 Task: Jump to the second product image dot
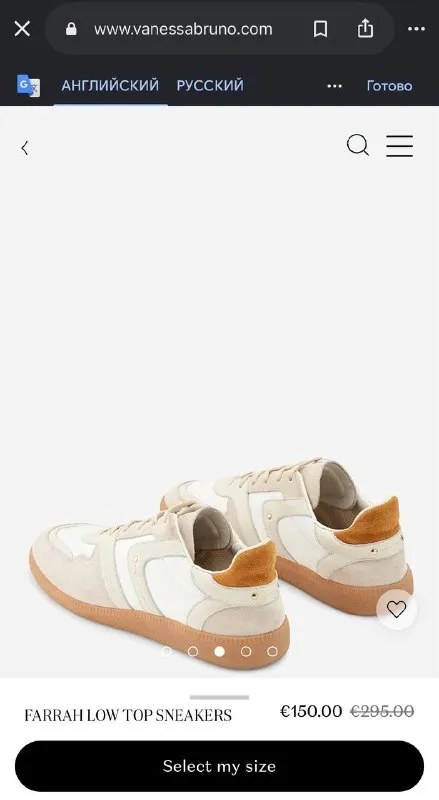coord(193,651)
